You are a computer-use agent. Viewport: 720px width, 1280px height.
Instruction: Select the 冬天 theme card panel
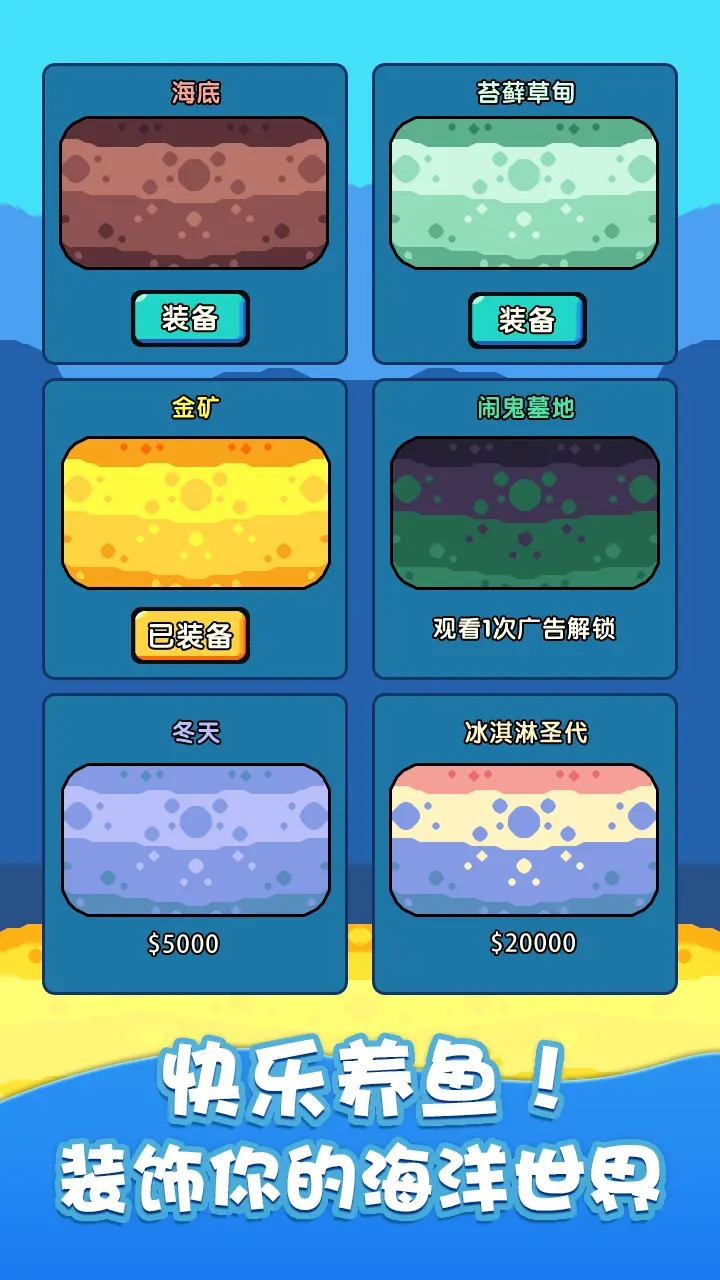point(196,840)
